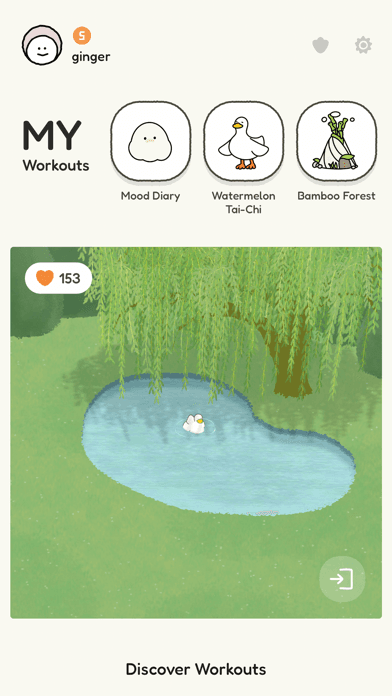Open ginger's profile avatar
The width and height of the screenshot is (392, 696).
(x=42, y=45)
